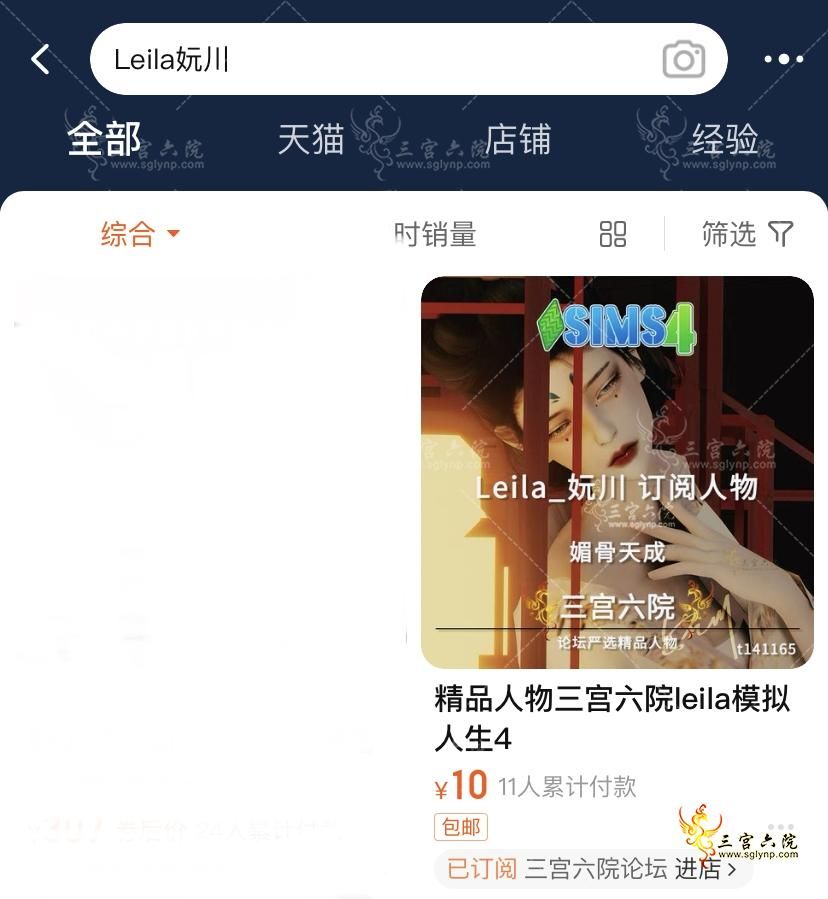Open camera image search
Screen dimensions: 828x899
(x=684, y=60)
